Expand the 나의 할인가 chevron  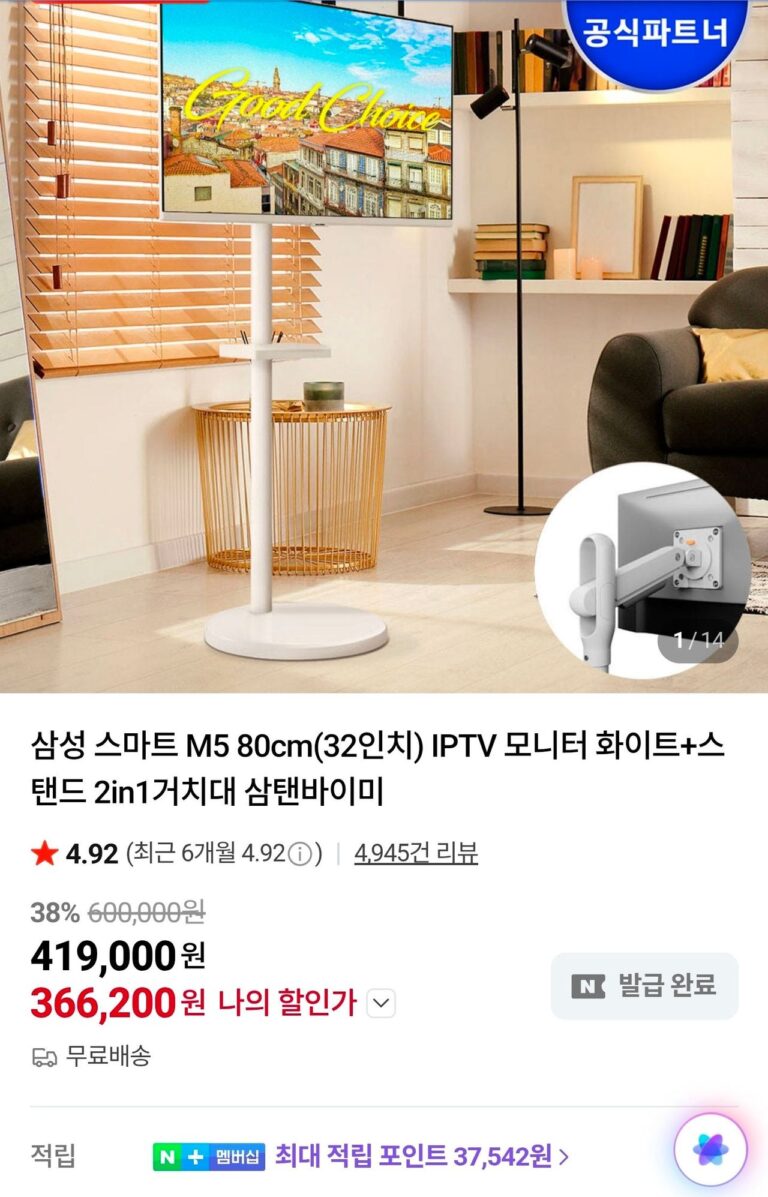[381, 1003]
